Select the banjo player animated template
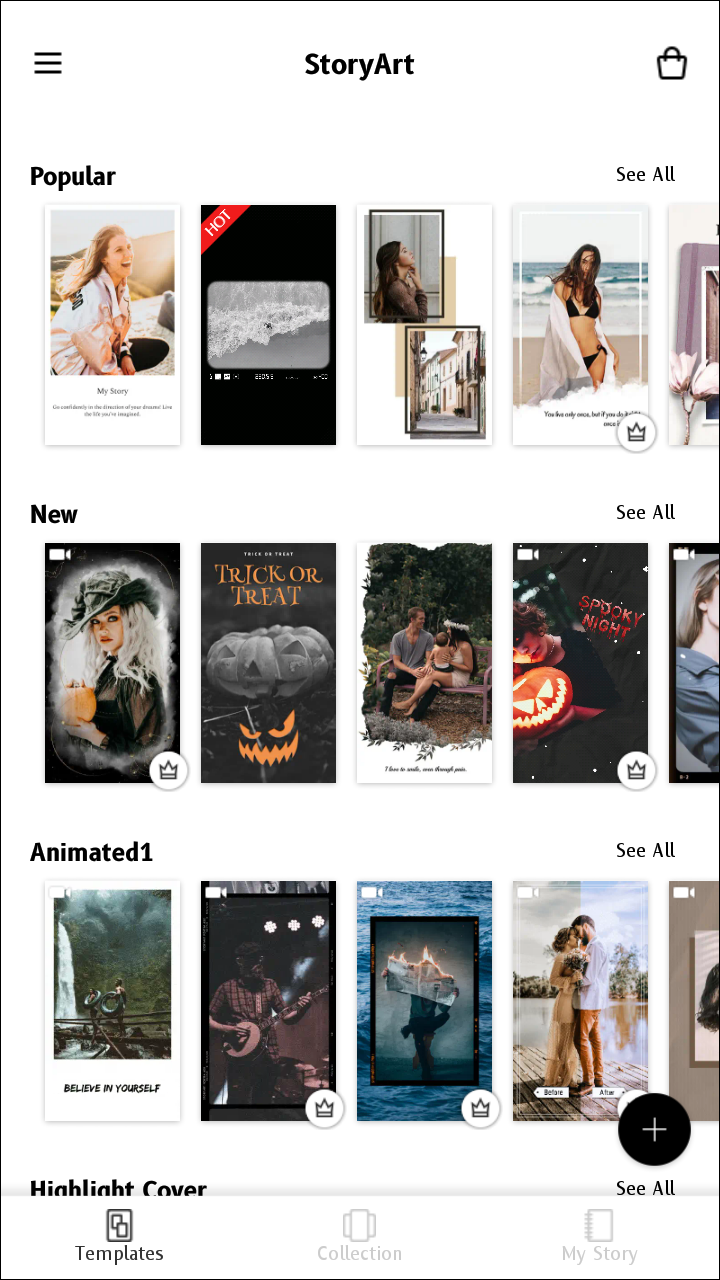This screenshot has height=1280, width=720. pos(268,1000)
